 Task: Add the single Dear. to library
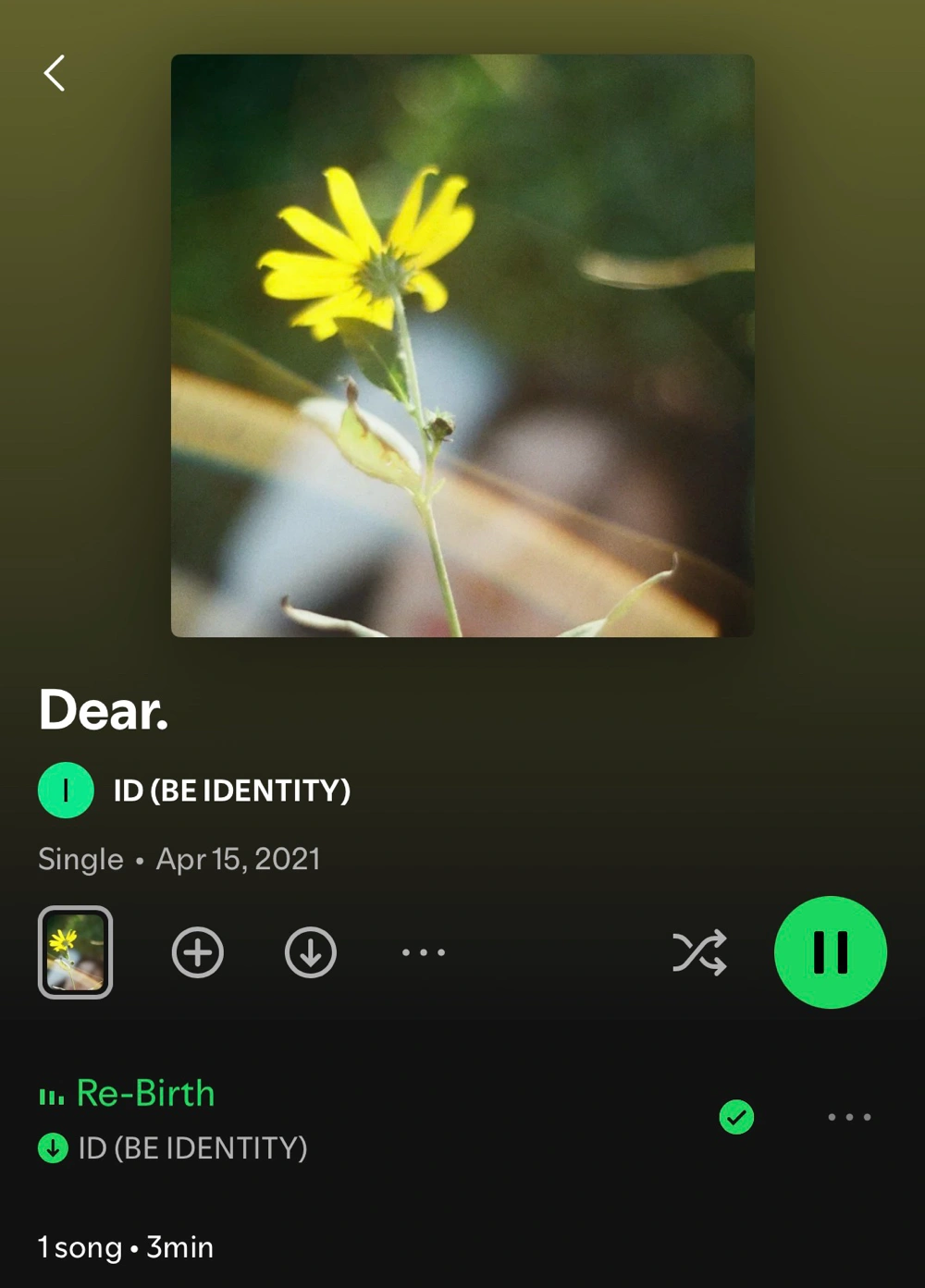click(198, 952)
